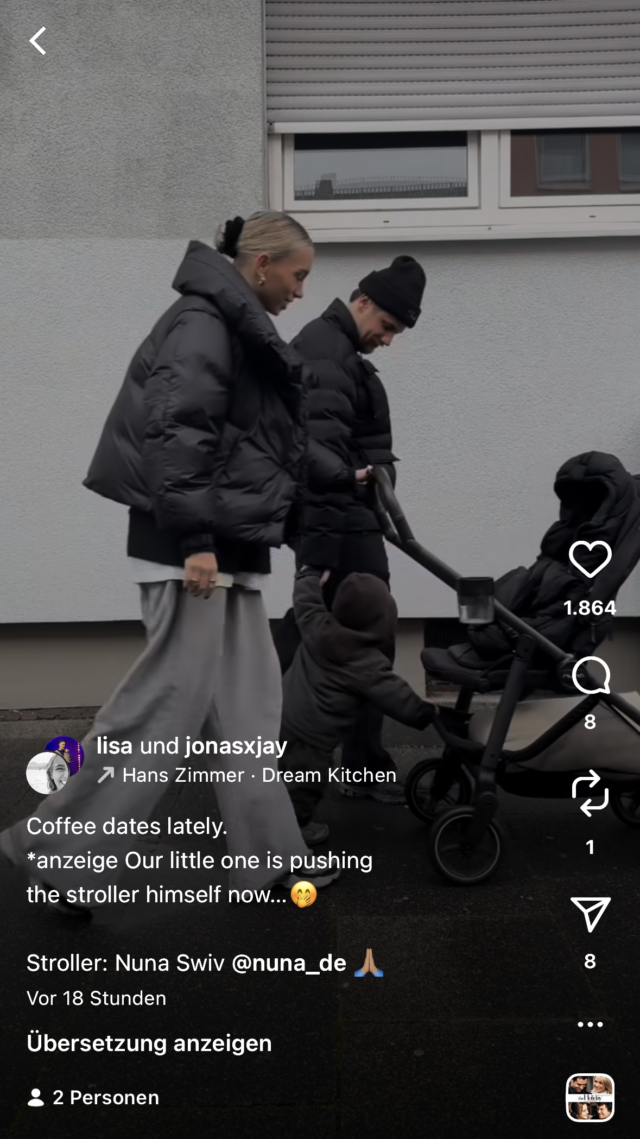Go back using the top arrow
The image size is (640, 1139).
point(38,41)
